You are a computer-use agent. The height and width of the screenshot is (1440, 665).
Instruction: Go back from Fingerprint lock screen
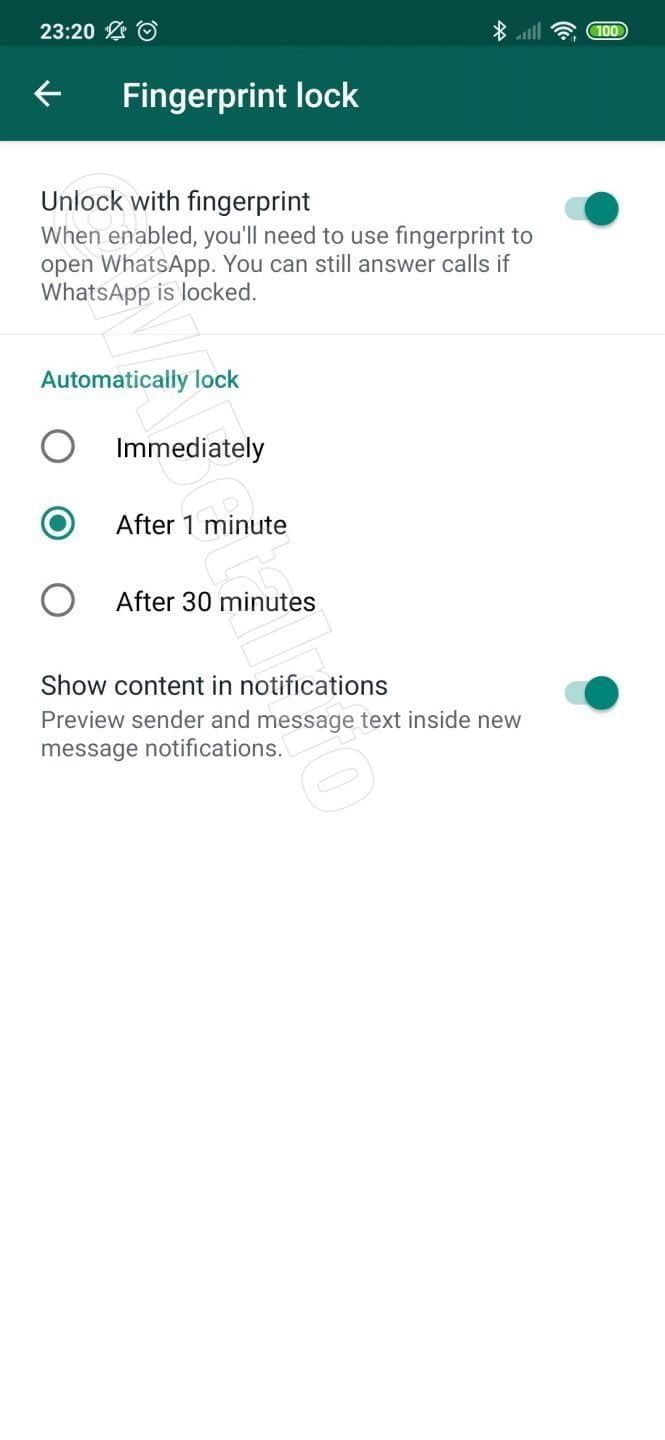(x=47, y=94)
